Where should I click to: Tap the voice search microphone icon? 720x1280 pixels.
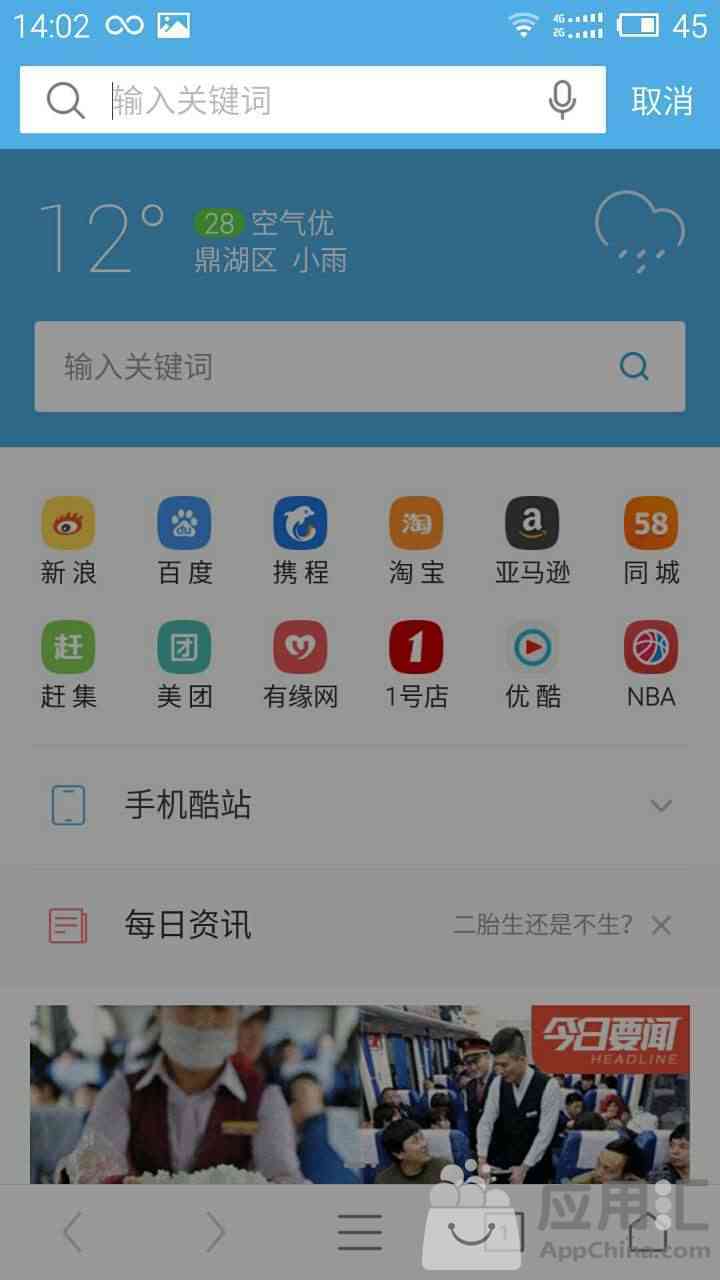point(563,100)
